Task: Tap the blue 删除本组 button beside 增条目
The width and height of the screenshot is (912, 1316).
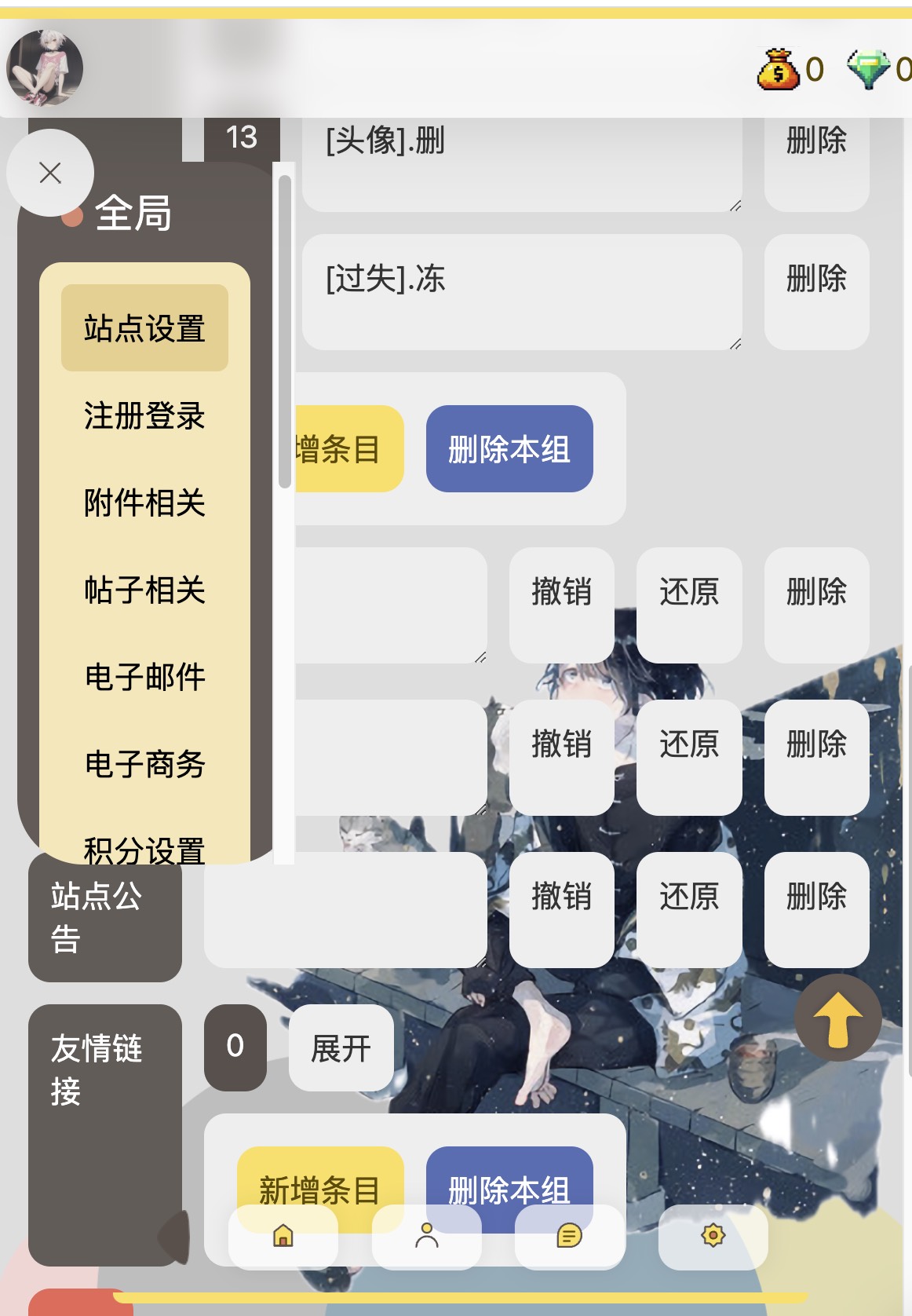Action: click(509, 449)
